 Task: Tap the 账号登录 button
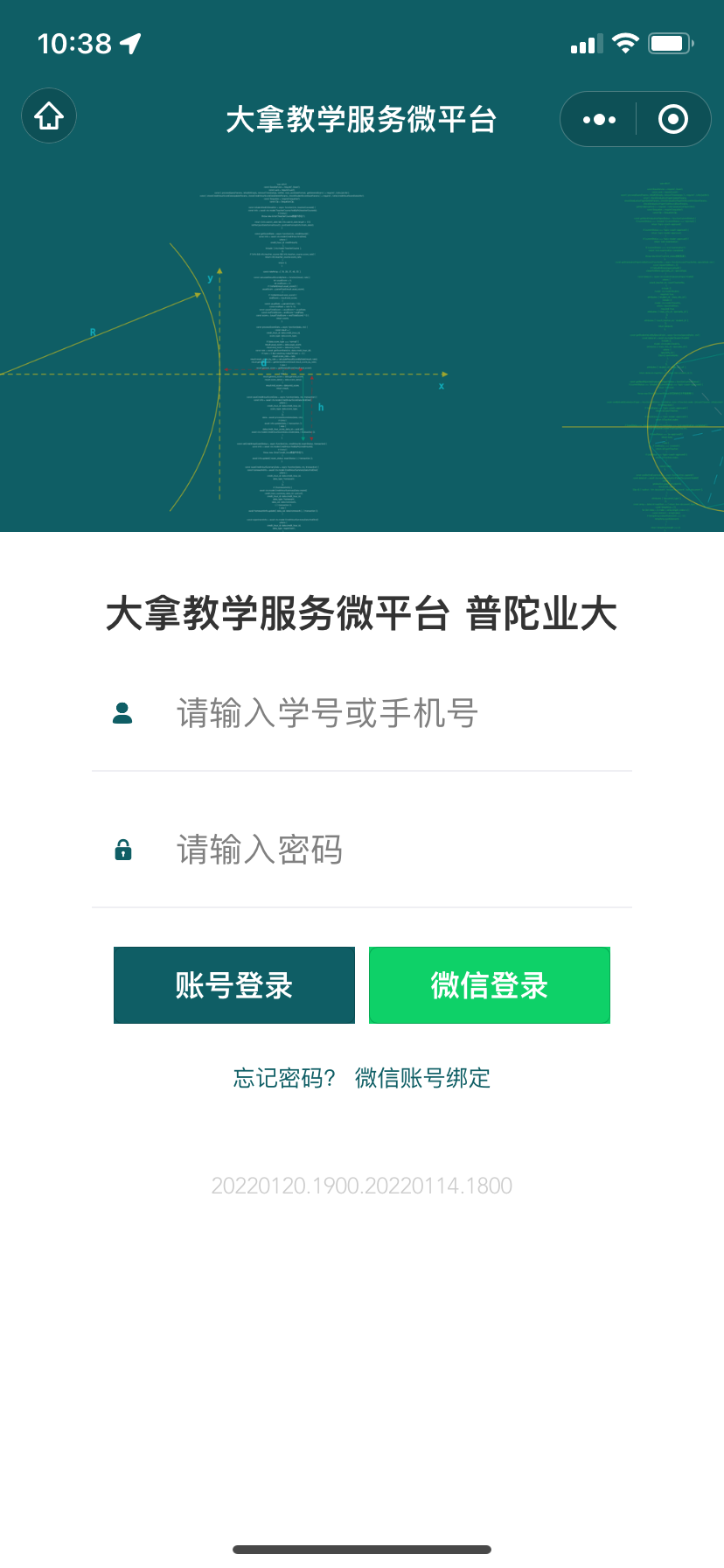(234, 985)
